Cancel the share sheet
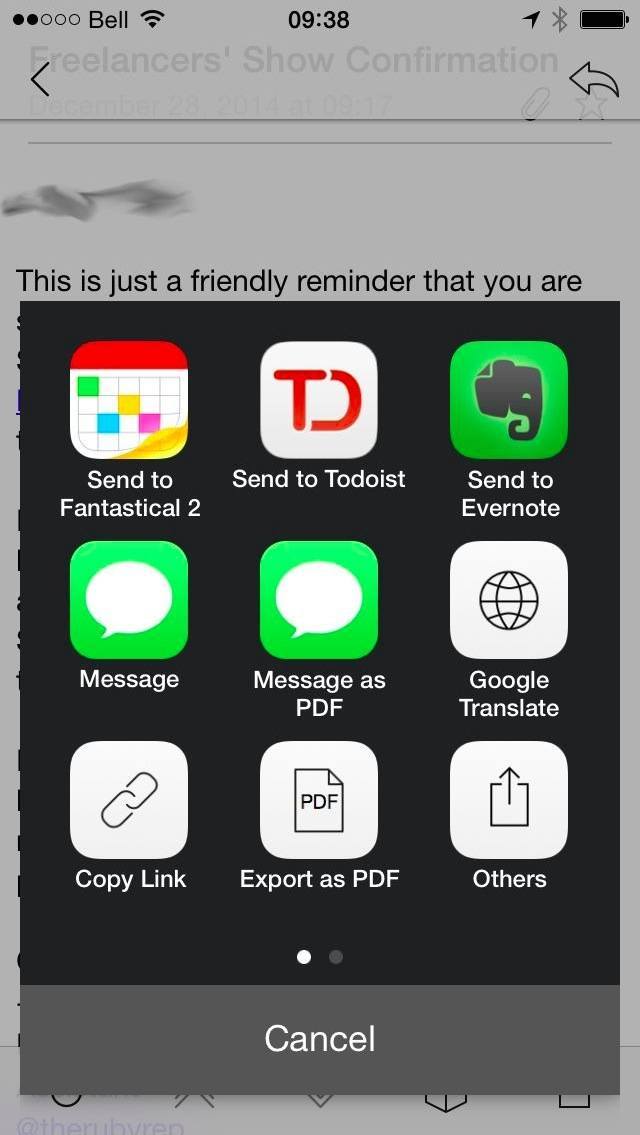Viewport: 640px width, 1135px height. coord(320,1038)
